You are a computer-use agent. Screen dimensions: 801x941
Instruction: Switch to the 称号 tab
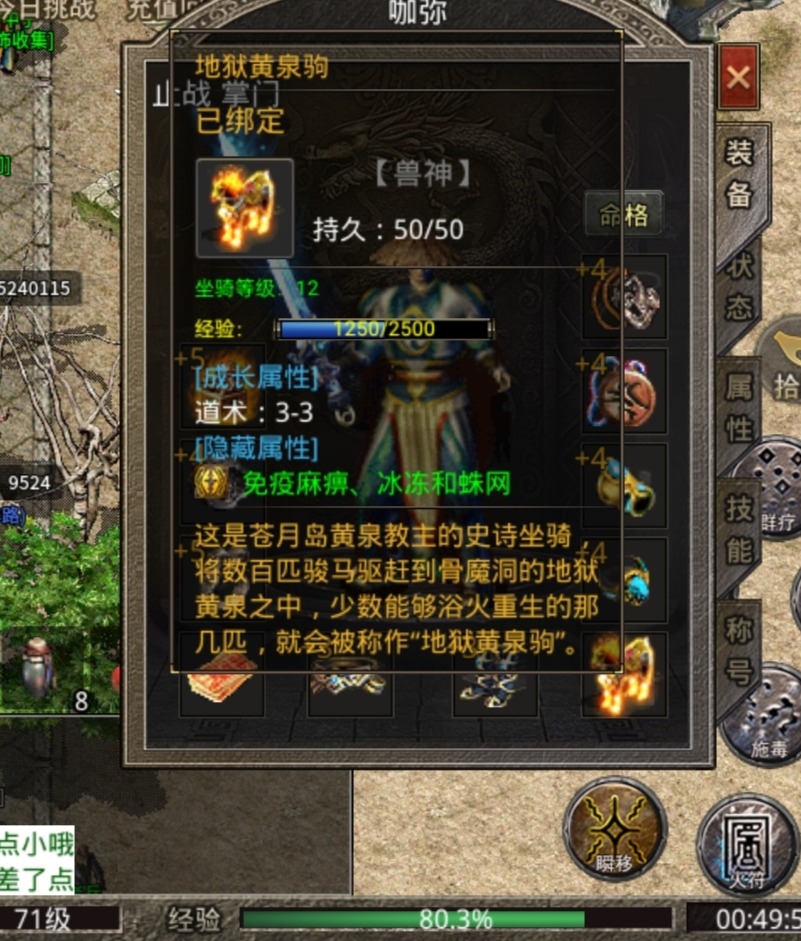click(739, 648)
